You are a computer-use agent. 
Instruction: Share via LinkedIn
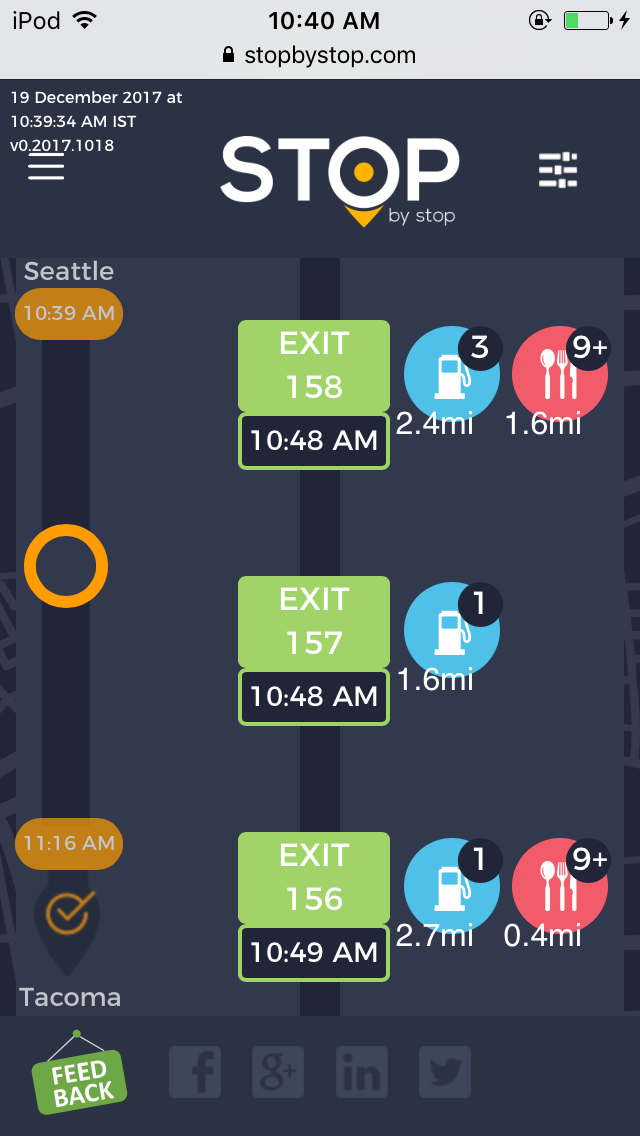tap(361, 1073)
